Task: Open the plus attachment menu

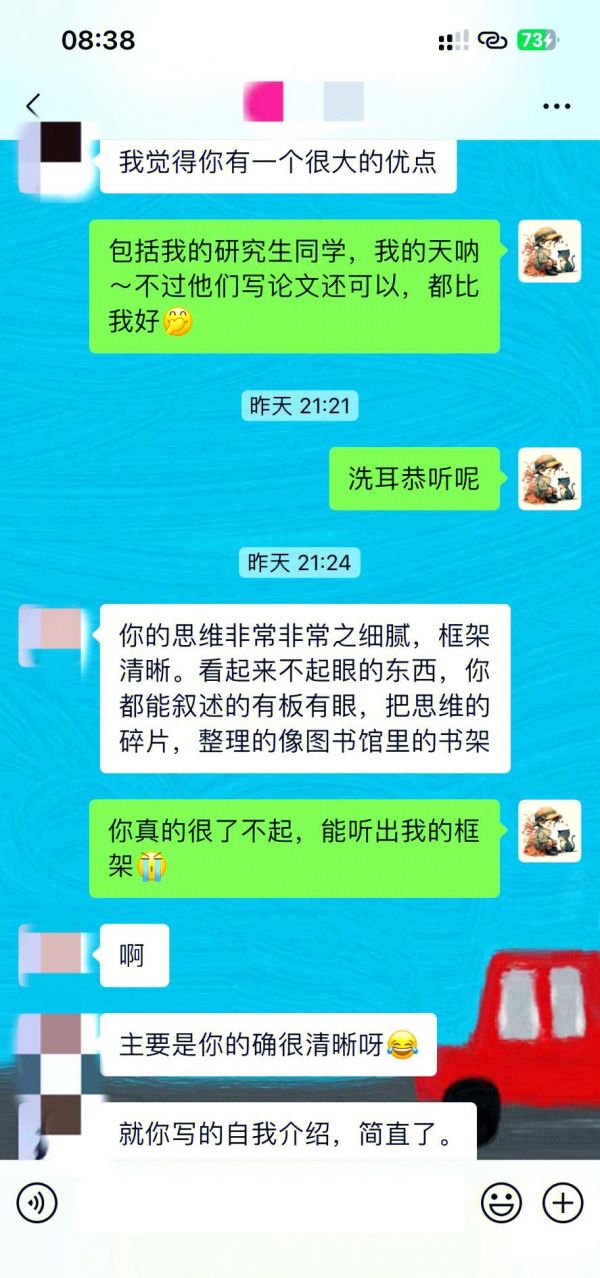Action: click(562, 1202)
